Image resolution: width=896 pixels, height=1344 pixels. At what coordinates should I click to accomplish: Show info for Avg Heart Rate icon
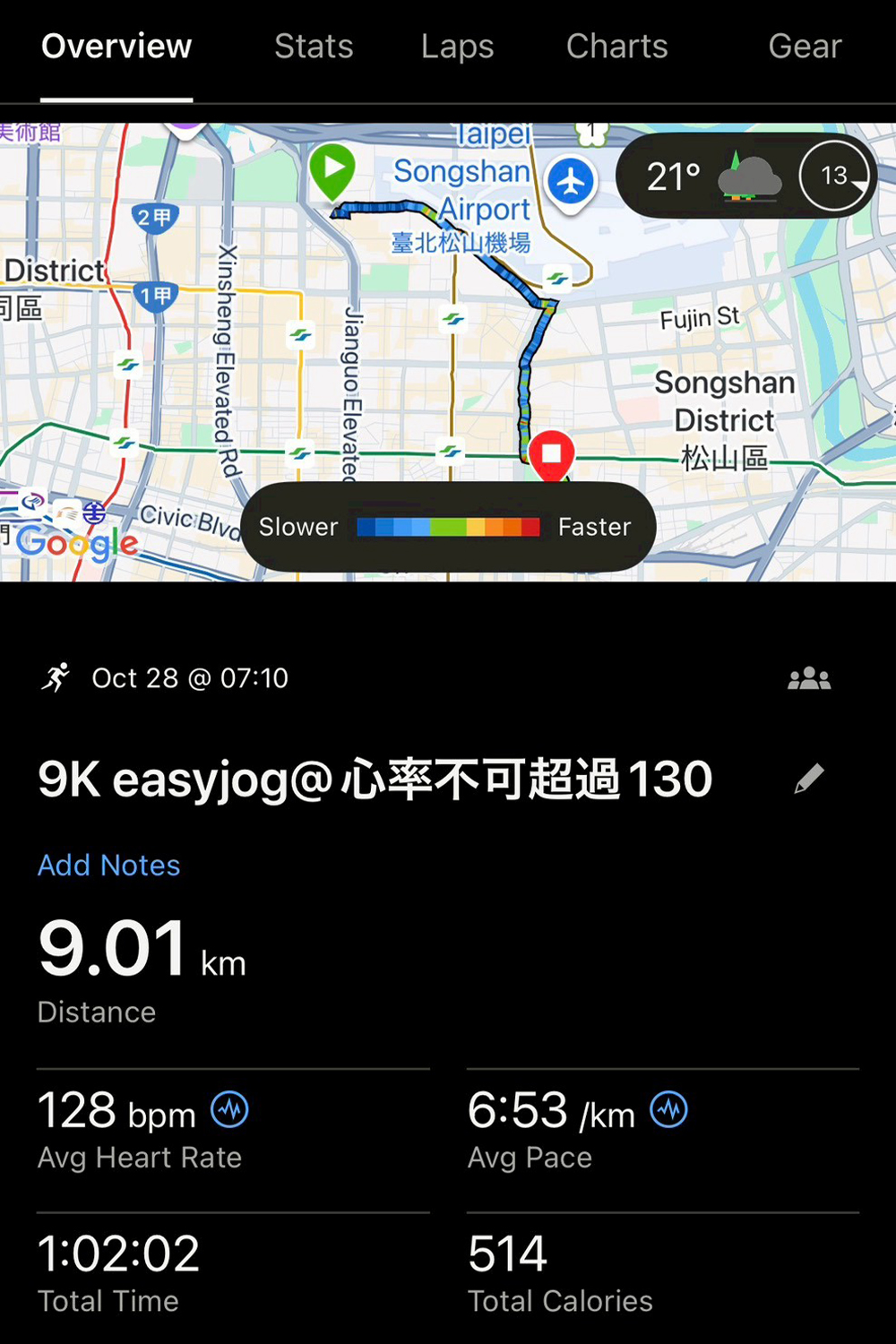230,1110
